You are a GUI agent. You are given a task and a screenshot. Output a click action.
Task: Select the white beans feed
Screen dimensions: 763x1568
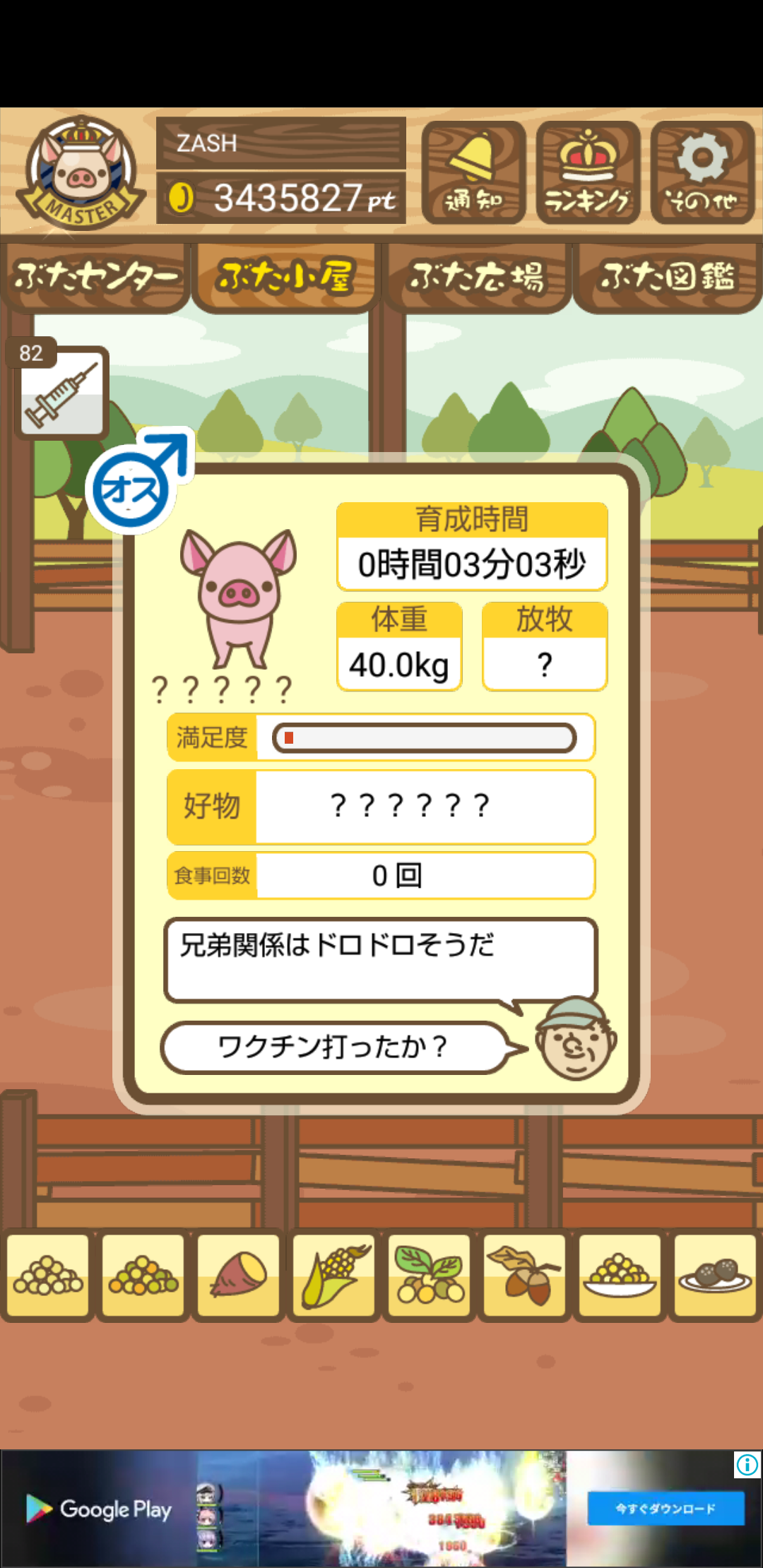(48, 1276)
